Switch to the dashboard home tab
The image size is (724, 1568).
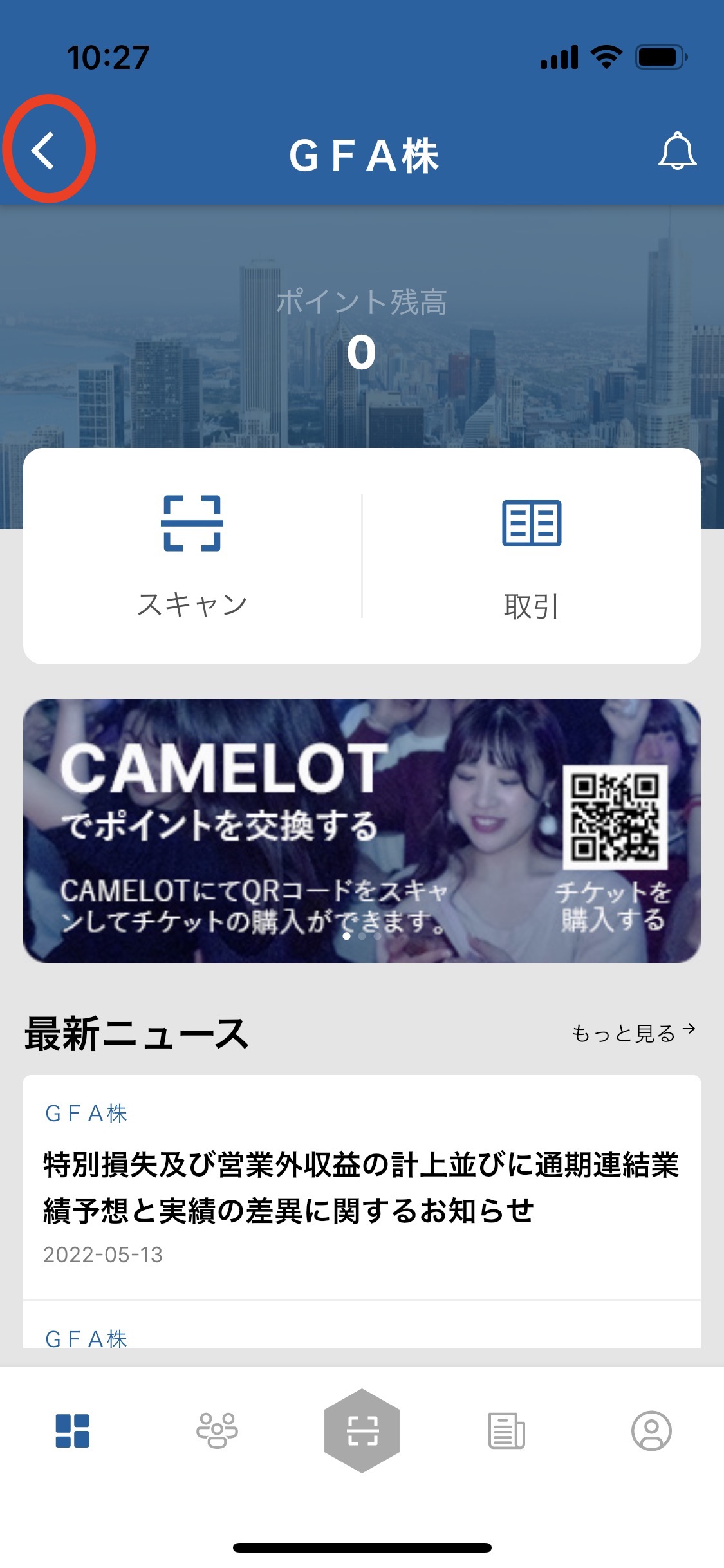pyautogui.click(x=72, y=1430)
